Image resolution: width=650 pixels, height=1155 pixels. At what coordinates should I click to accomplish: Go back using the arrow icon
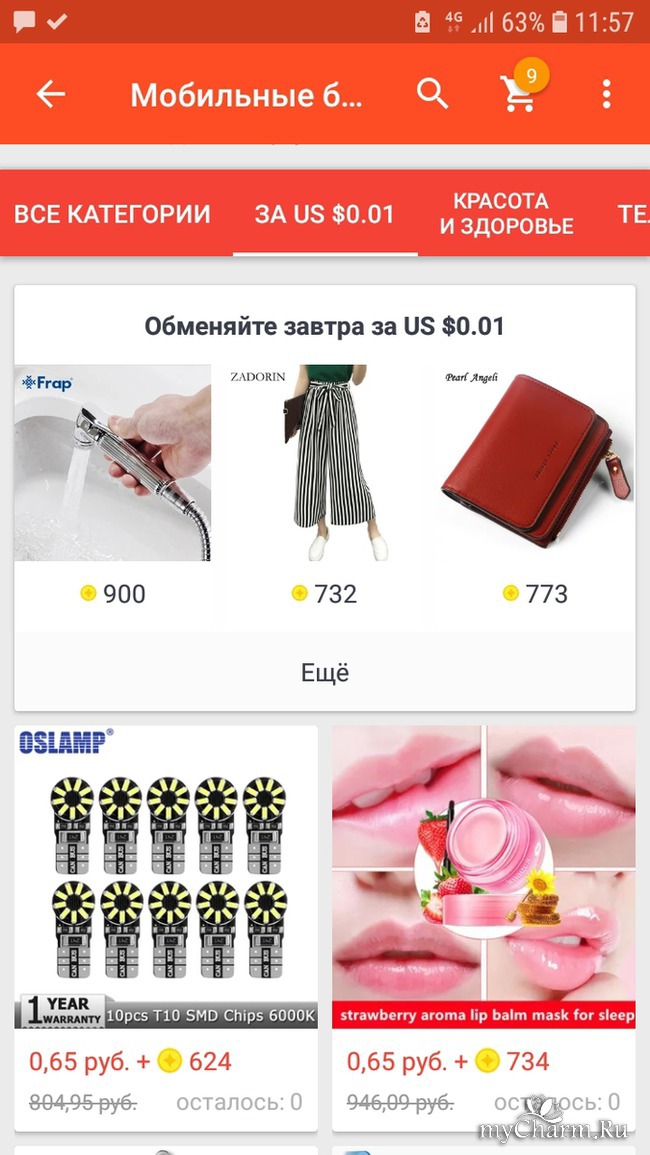pos(50,95)
